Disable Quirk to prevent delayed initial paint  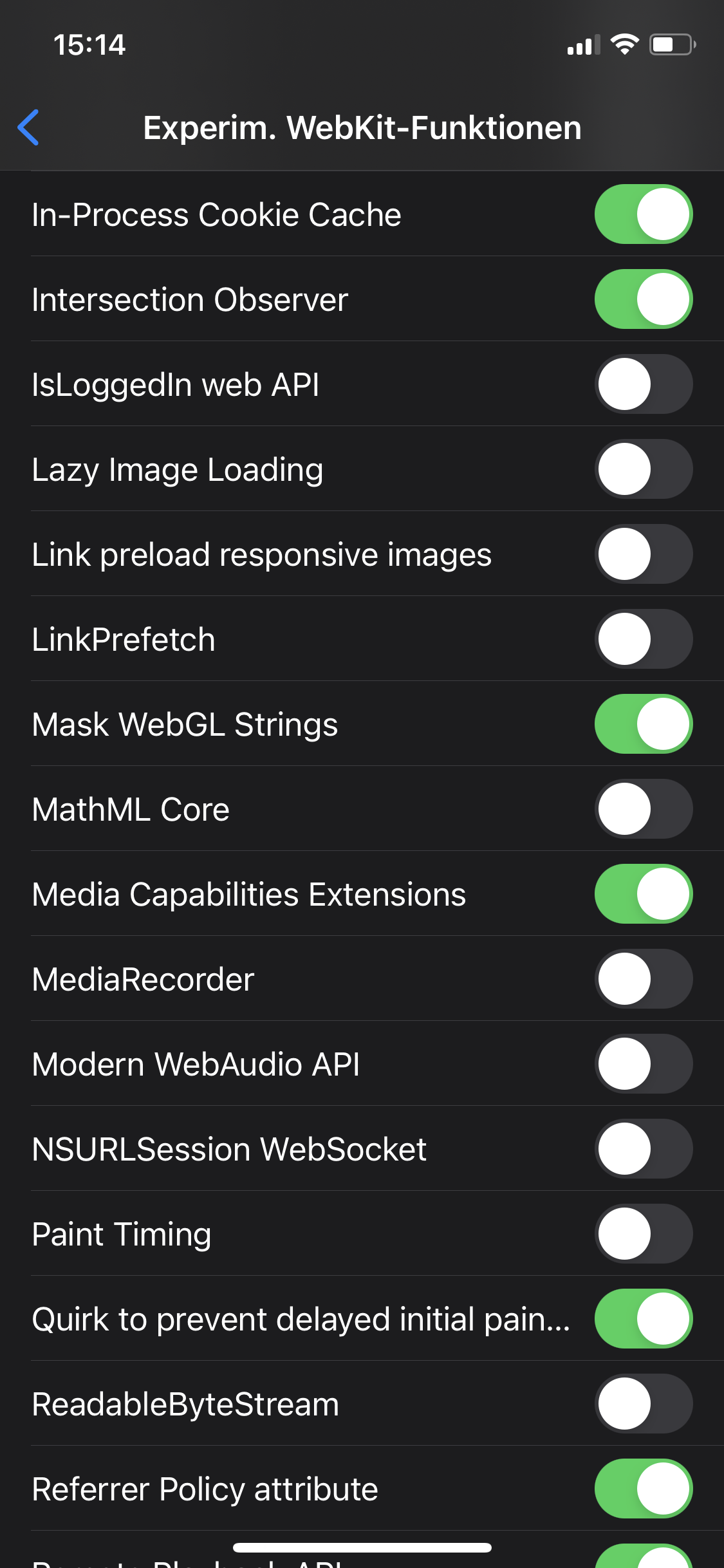(643, 1319)
